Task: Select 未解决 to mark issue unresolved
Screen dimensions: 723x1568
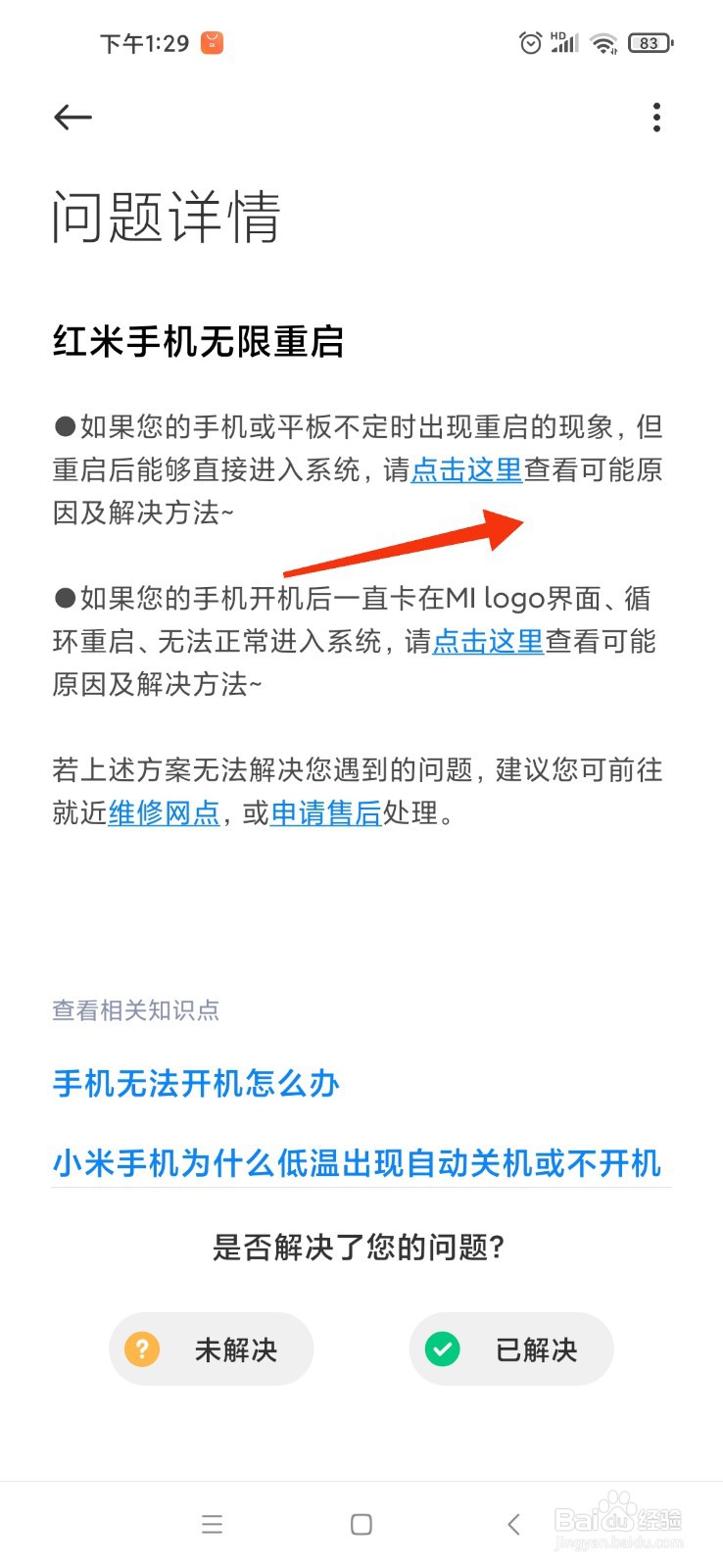Action: pyautogui.click(x=211, y=1348)
